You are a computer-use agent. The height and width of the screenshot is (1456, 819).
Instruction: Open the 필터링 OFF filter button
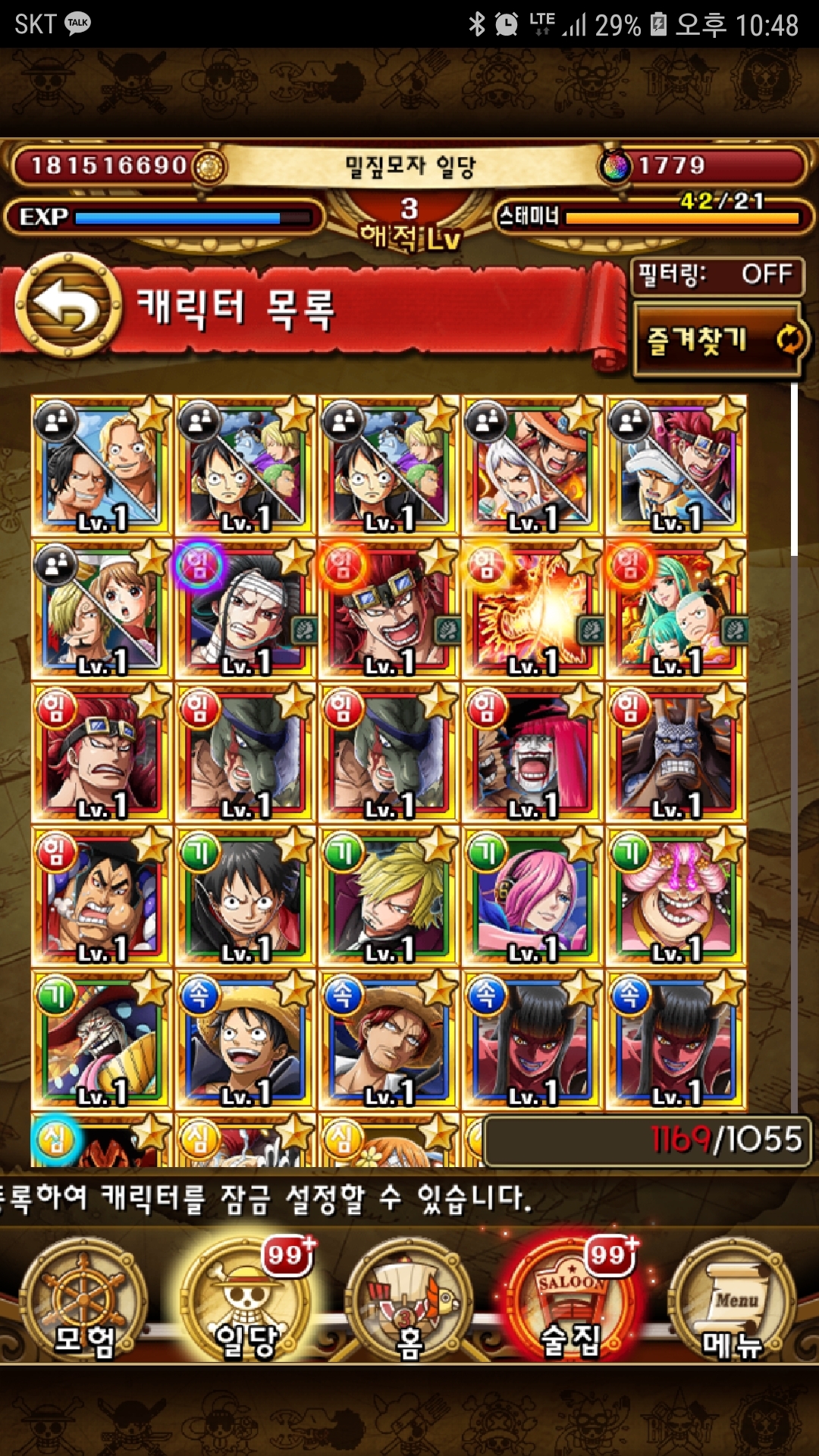(x=716, y=275)
